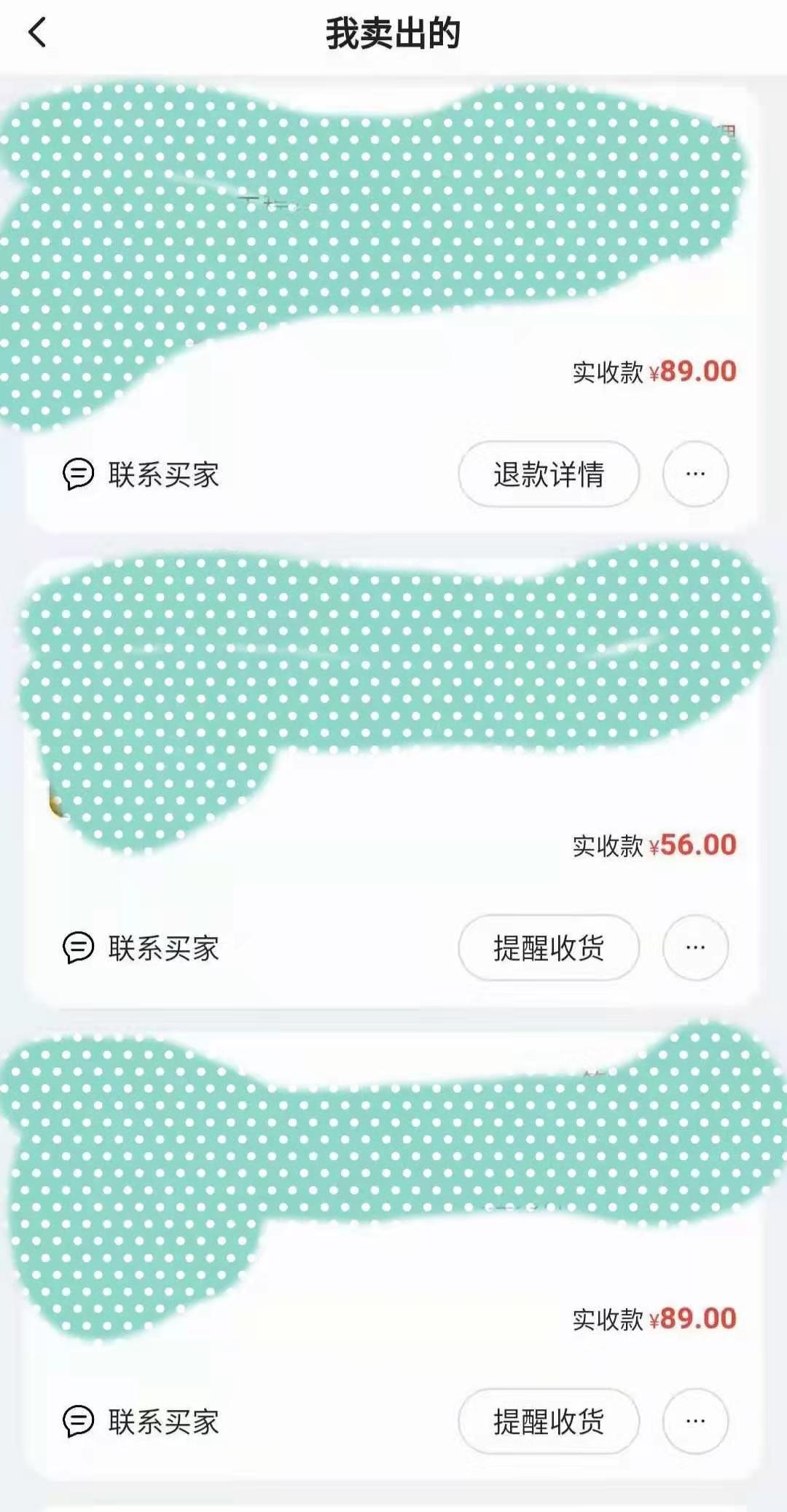Viewport: 787px width, 1512px height.
Task: Open 退款详情 for the first order
Action: click(548, 474)
